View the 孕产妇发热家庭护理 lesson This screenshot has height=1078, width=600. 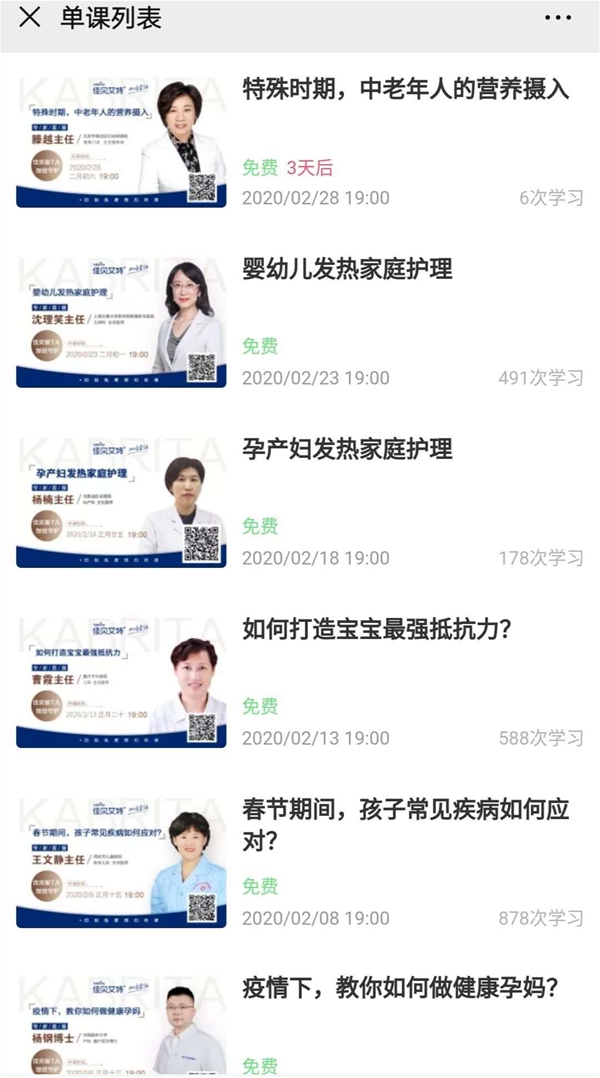347,449
